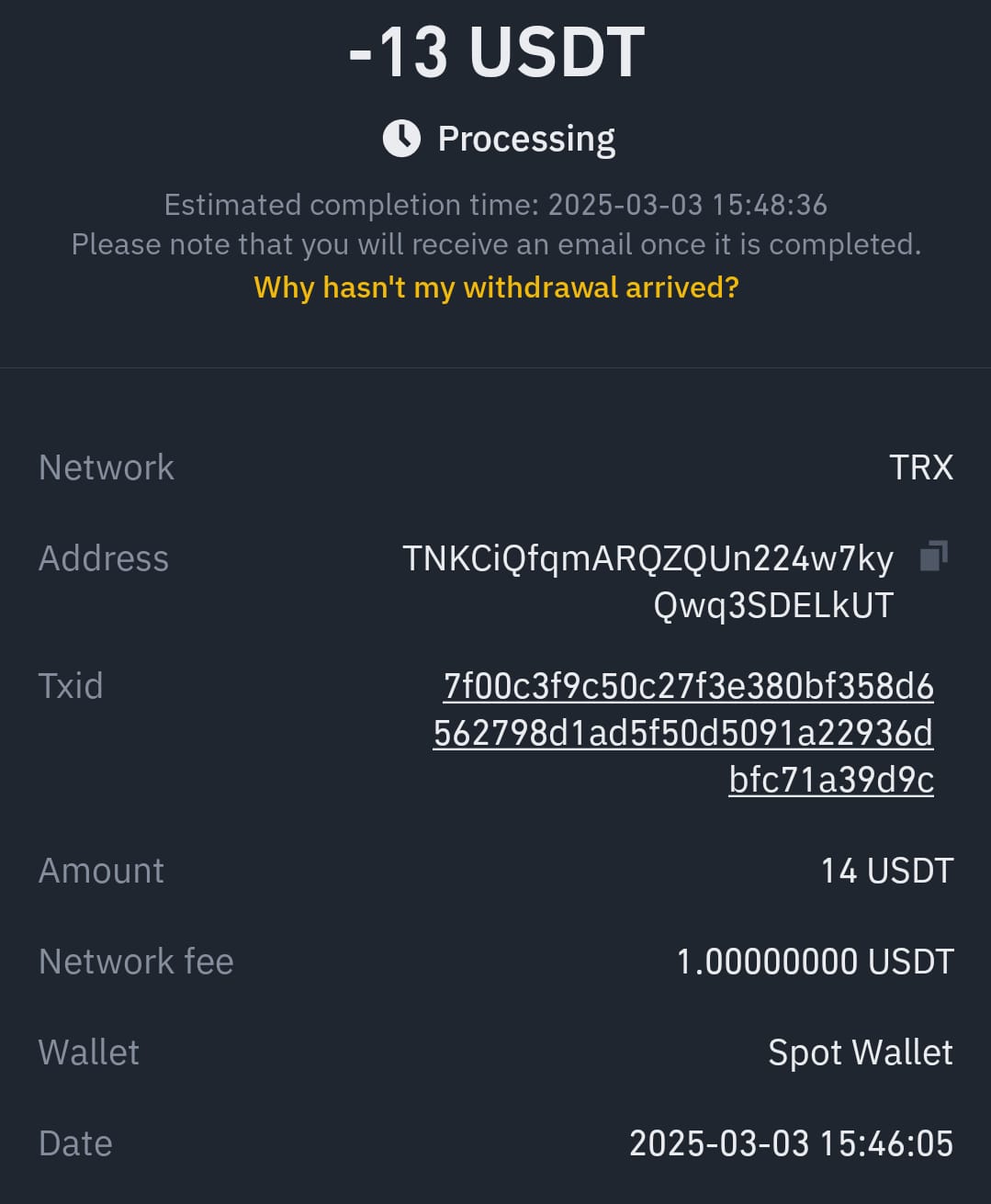Select the TRX network label
Screen dimensions: 991x1204
coord(920,467)
